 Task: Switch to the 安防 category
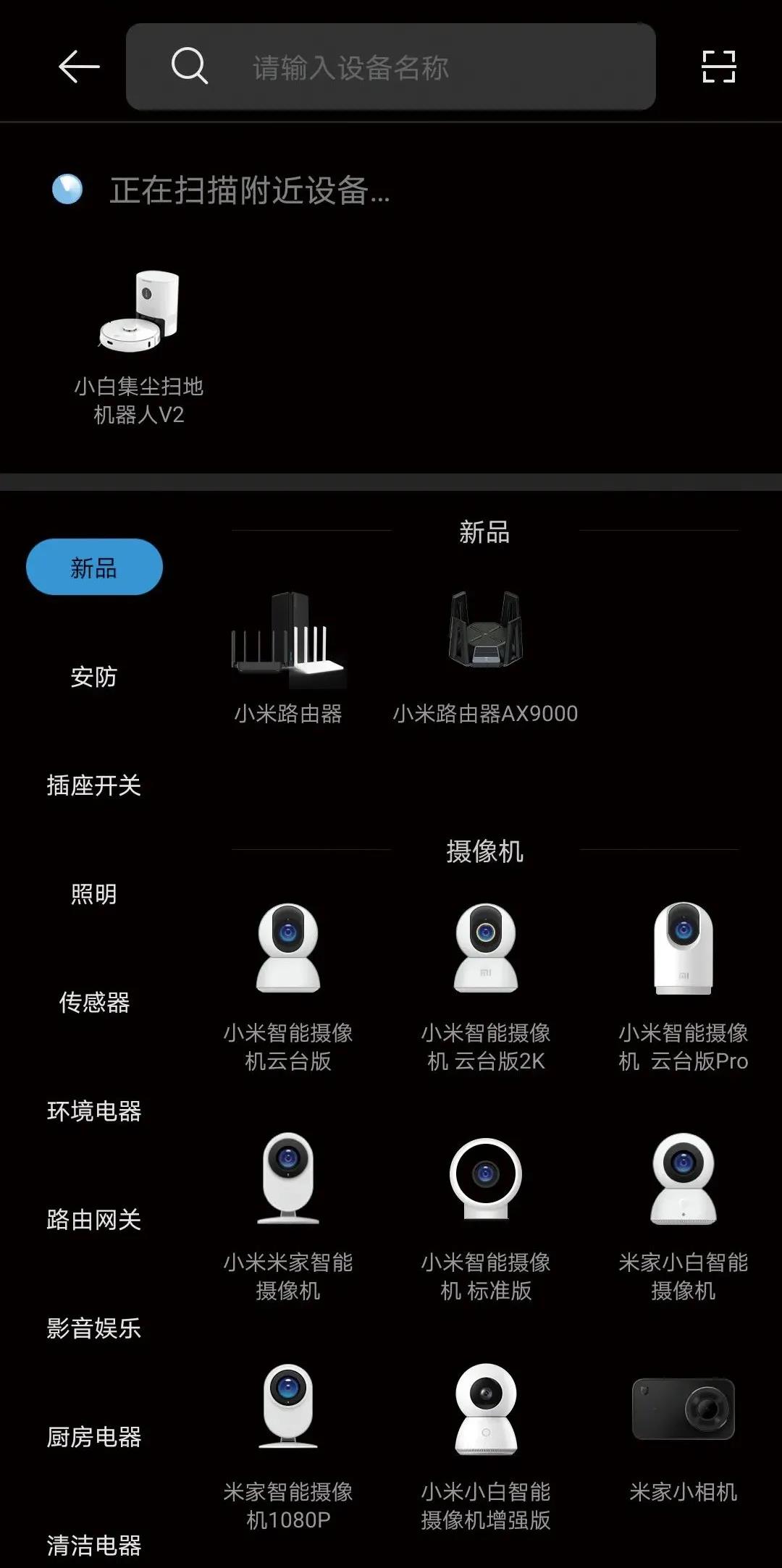(x=93, y=677)
